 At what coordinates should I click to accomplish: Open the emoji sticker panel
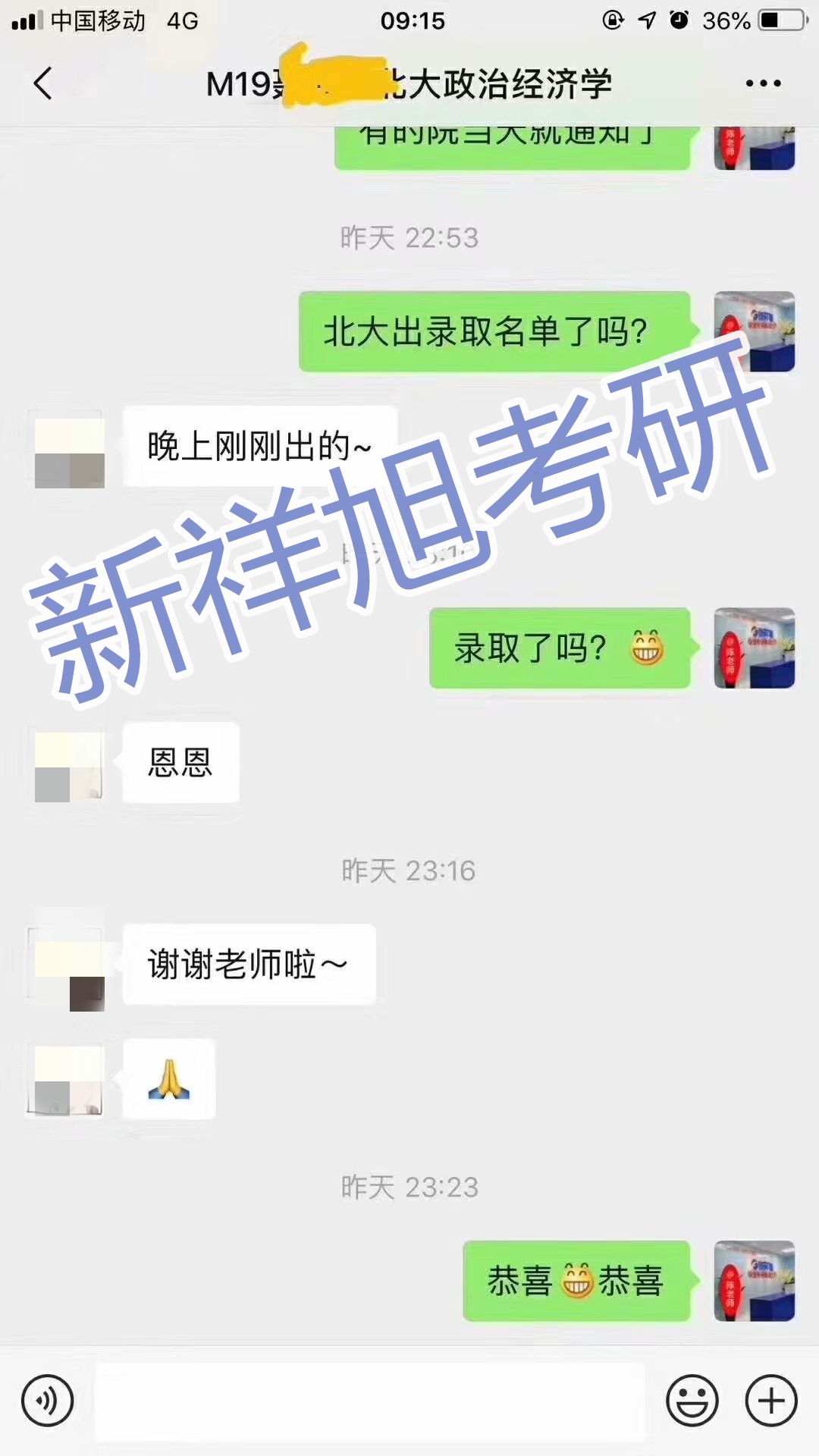pos(692,1401)
